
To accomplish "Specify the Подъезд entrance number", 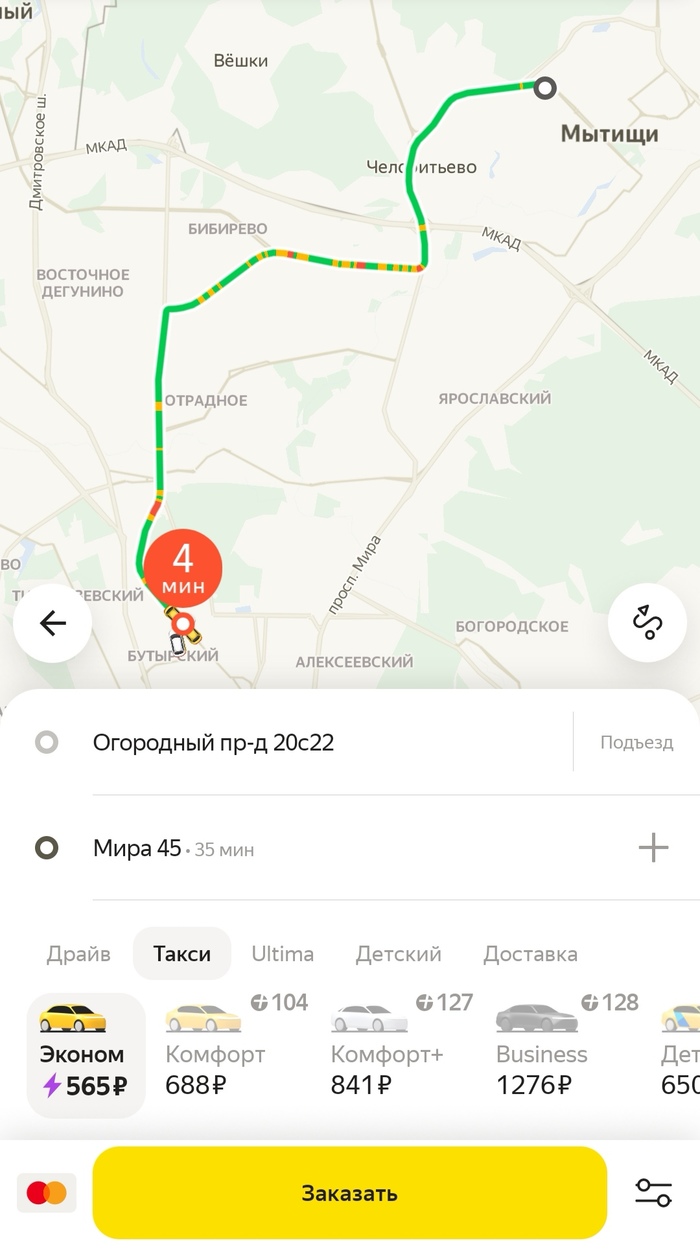I will [636, 743].
